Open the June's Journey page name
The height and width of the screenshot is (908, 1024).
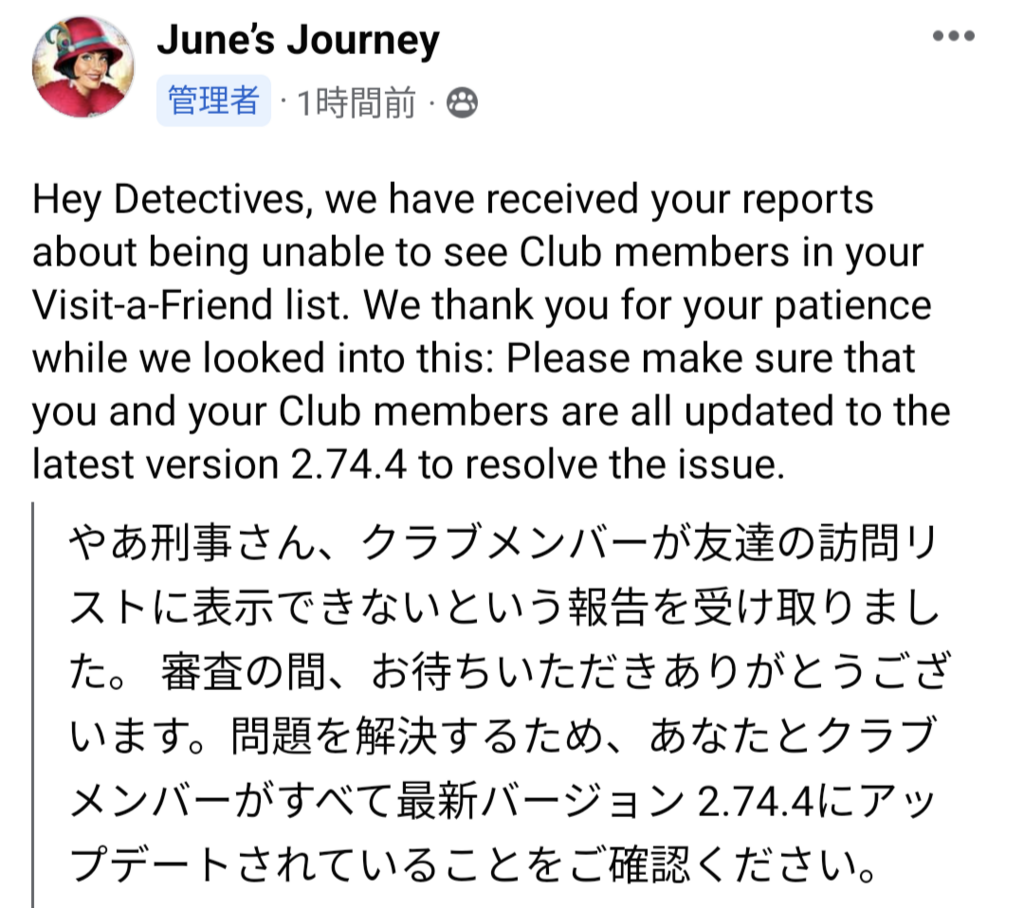[298, 41]
